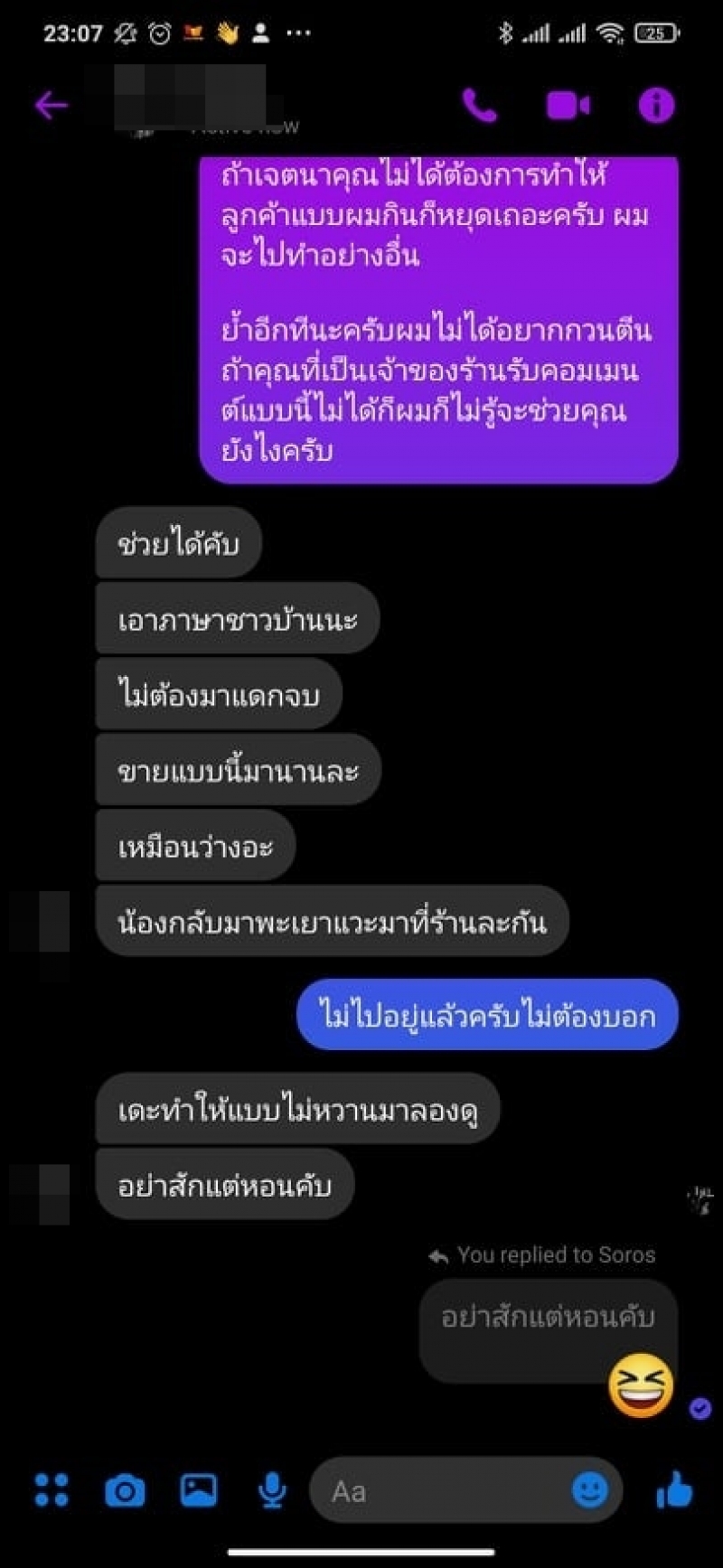Start a video call

[x=568, y=106]
